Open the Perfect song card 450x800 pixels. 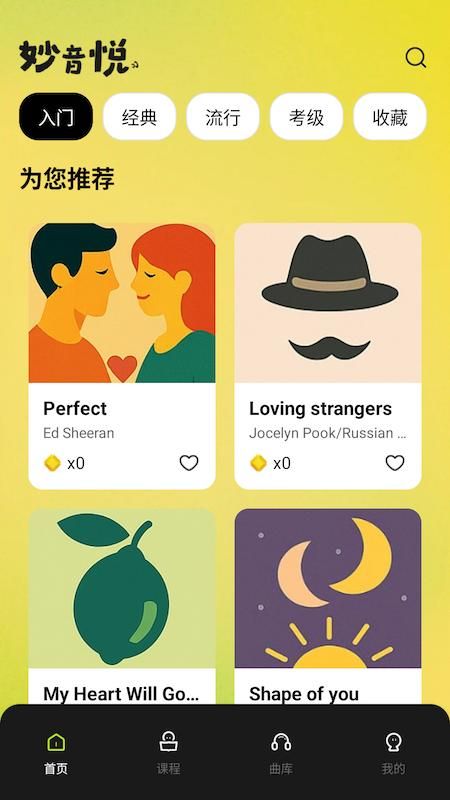tap(122, 356)
